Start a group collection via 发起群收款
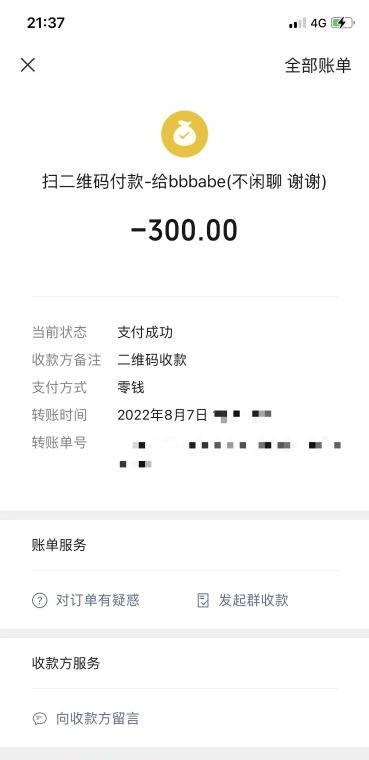 [243, 601]
